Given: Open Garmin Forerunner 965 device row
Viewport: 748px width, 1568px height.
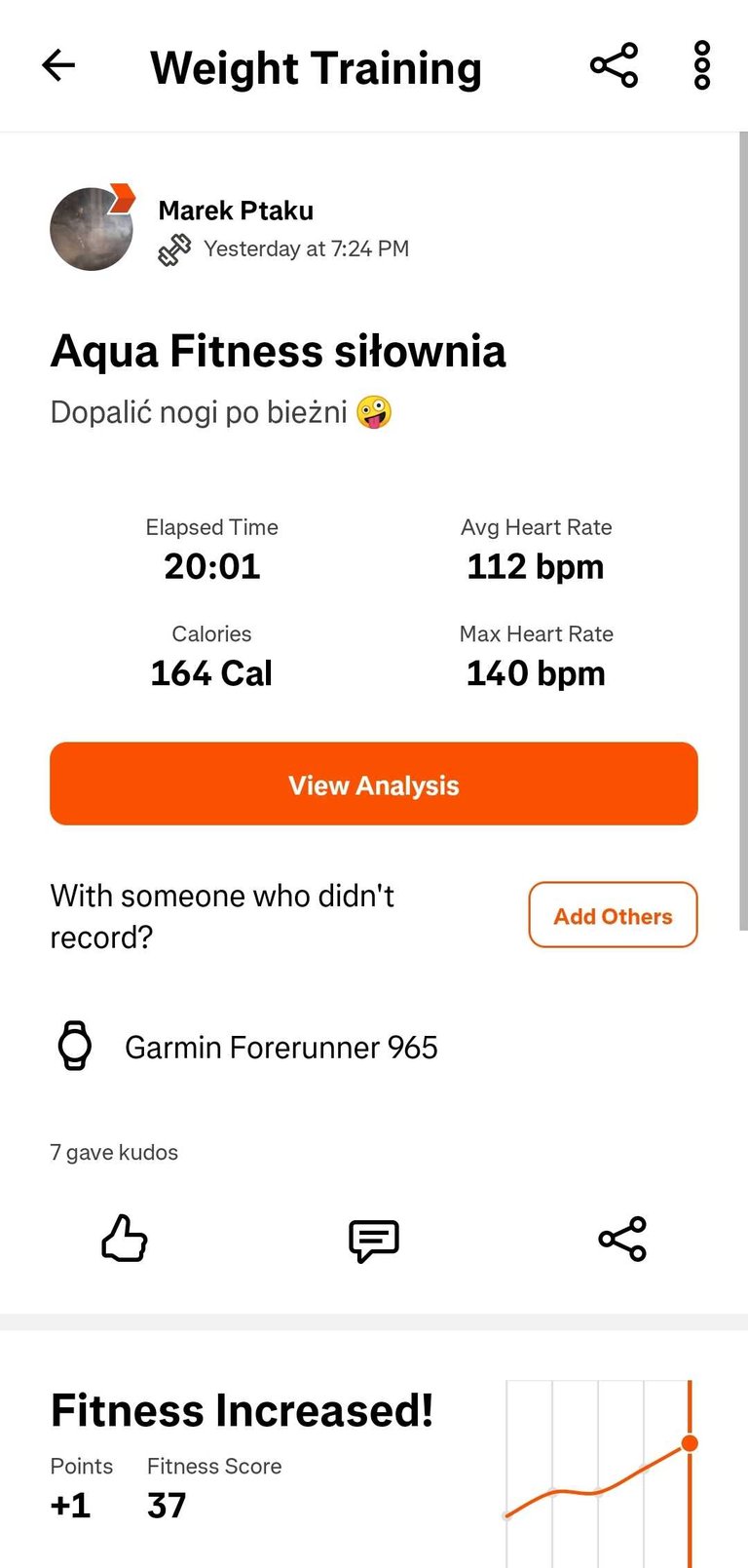Looking at the screenshot, I should [x=374, y=1047].
